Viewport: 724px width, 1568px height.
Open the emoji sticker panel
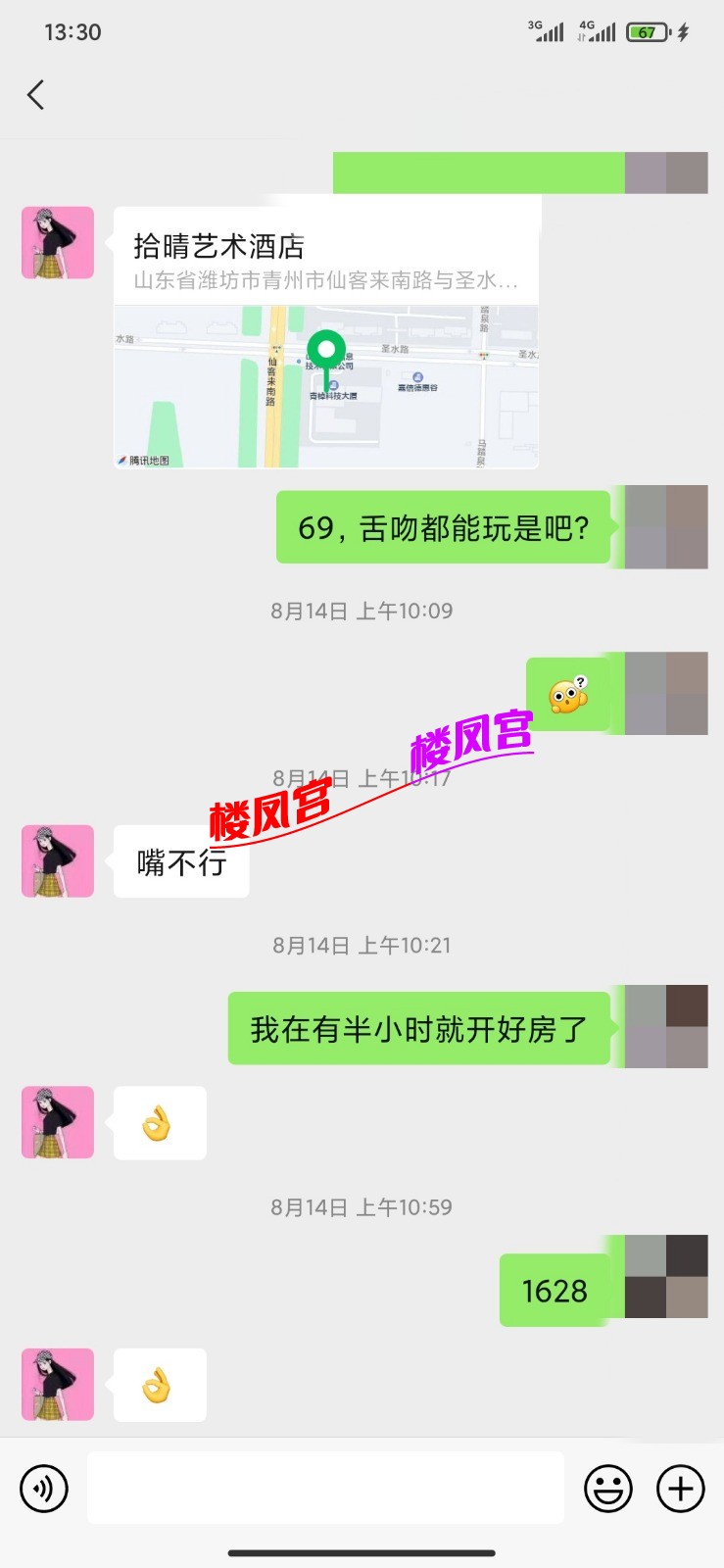pos(607,1489)
